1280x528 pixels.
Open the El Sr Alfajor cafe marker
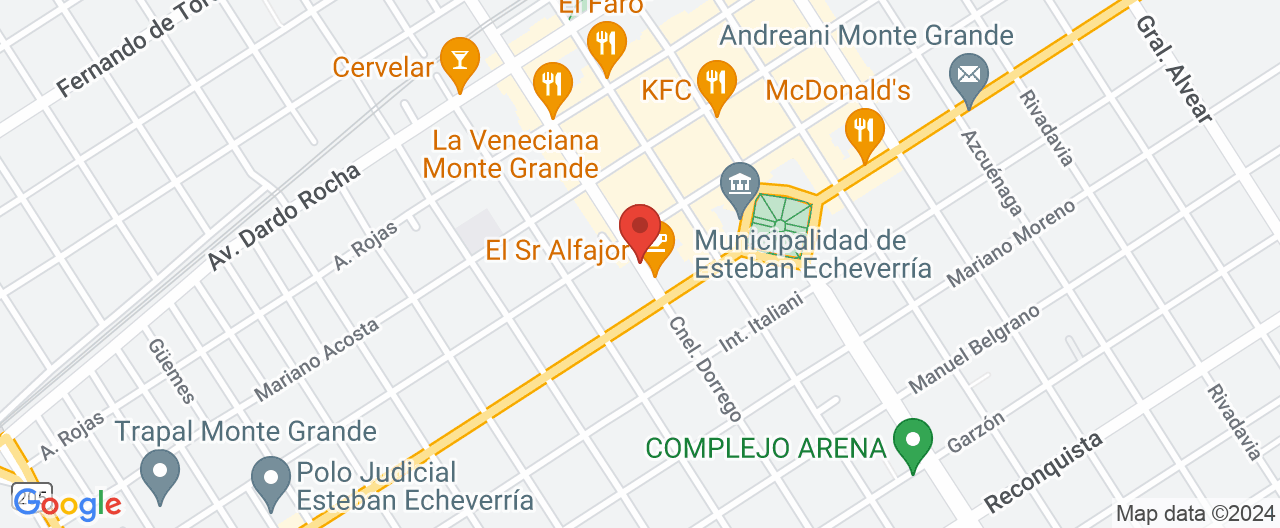pyautogui.click(x=658, y=246)
